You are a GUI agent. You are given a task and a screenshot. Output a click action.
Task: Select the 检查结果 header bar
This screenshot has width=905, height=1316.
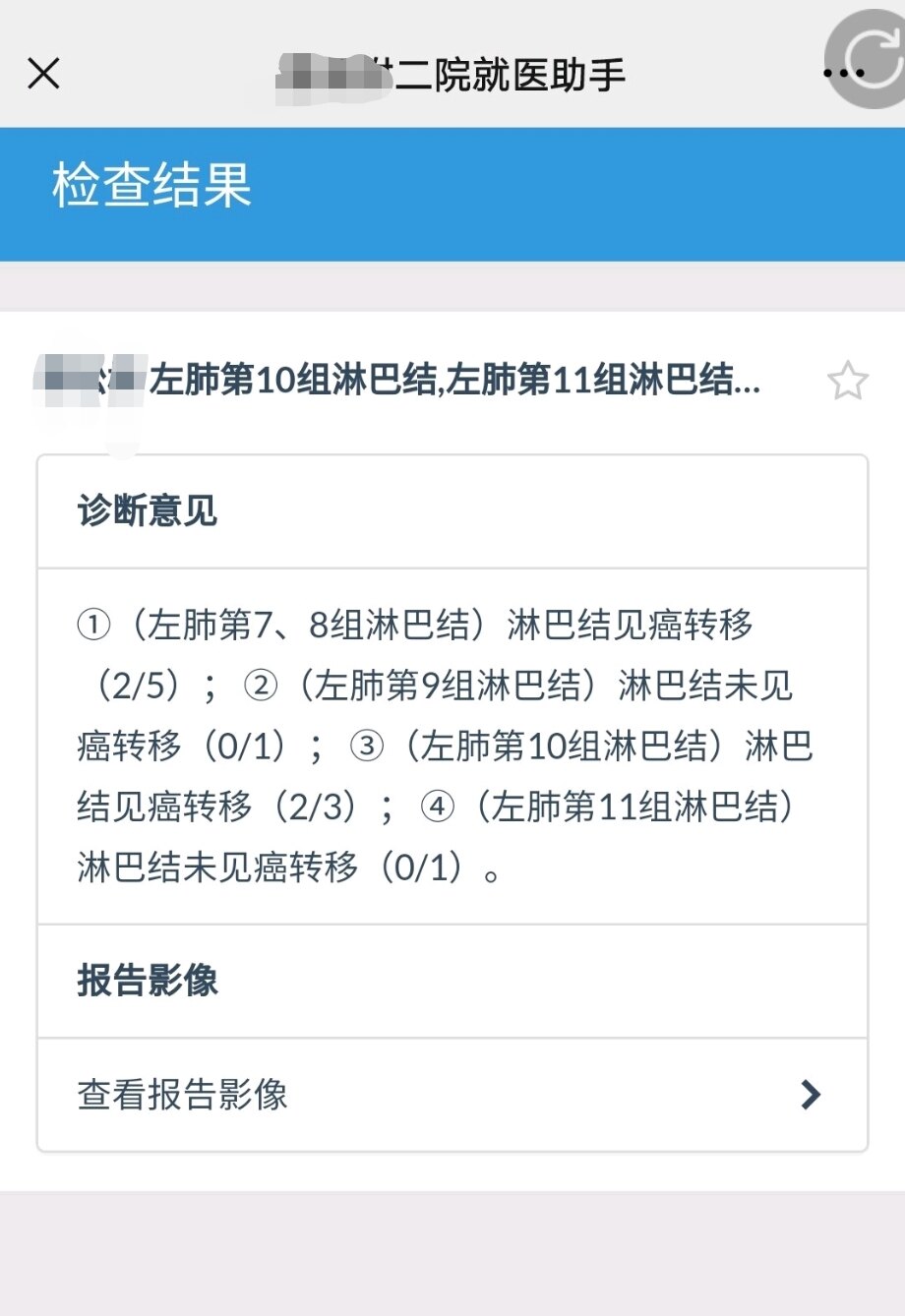pos(148,187)
